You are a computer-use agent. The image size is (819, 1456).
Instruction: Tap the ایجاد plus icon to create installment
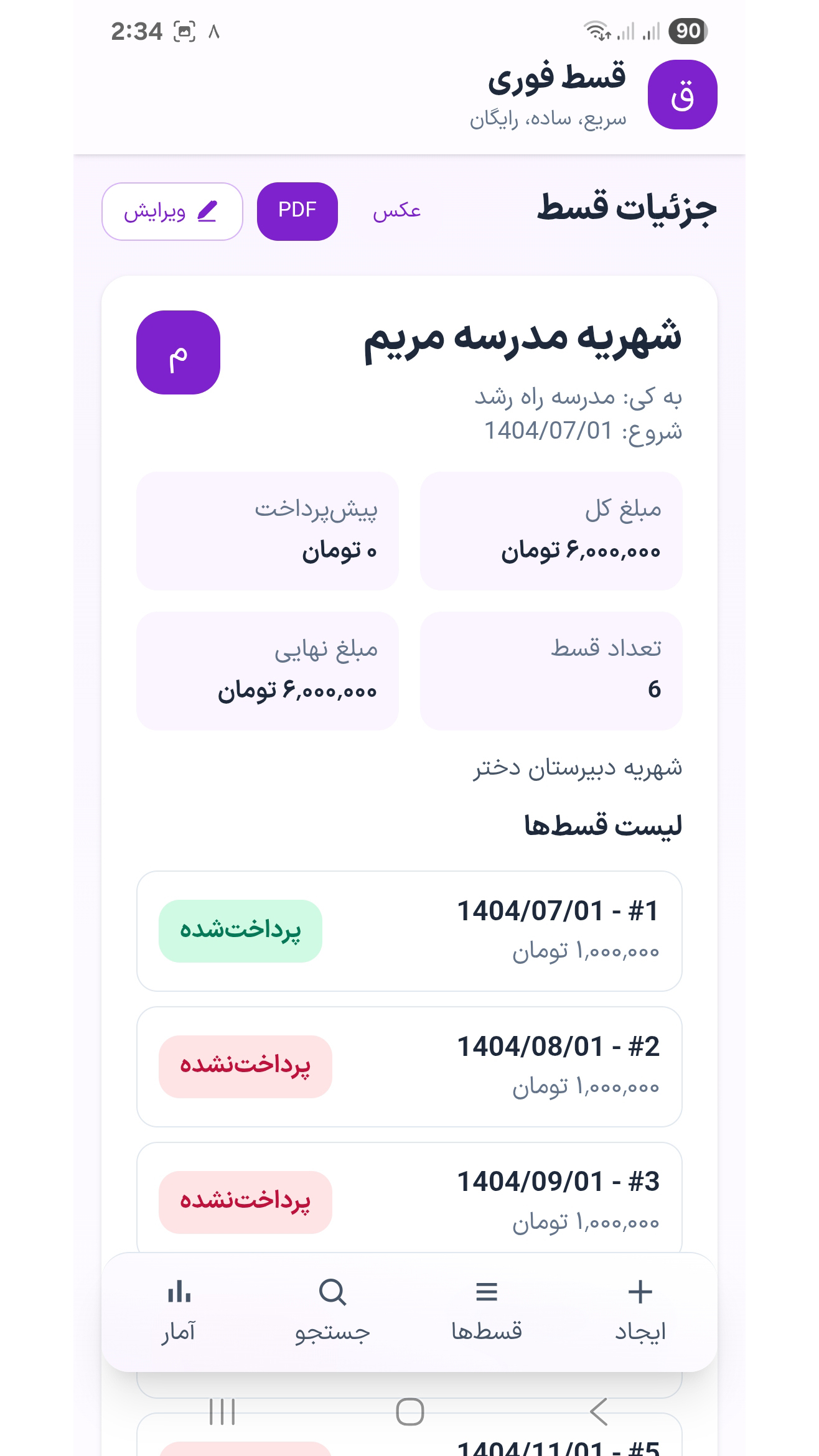point(640,1292)
